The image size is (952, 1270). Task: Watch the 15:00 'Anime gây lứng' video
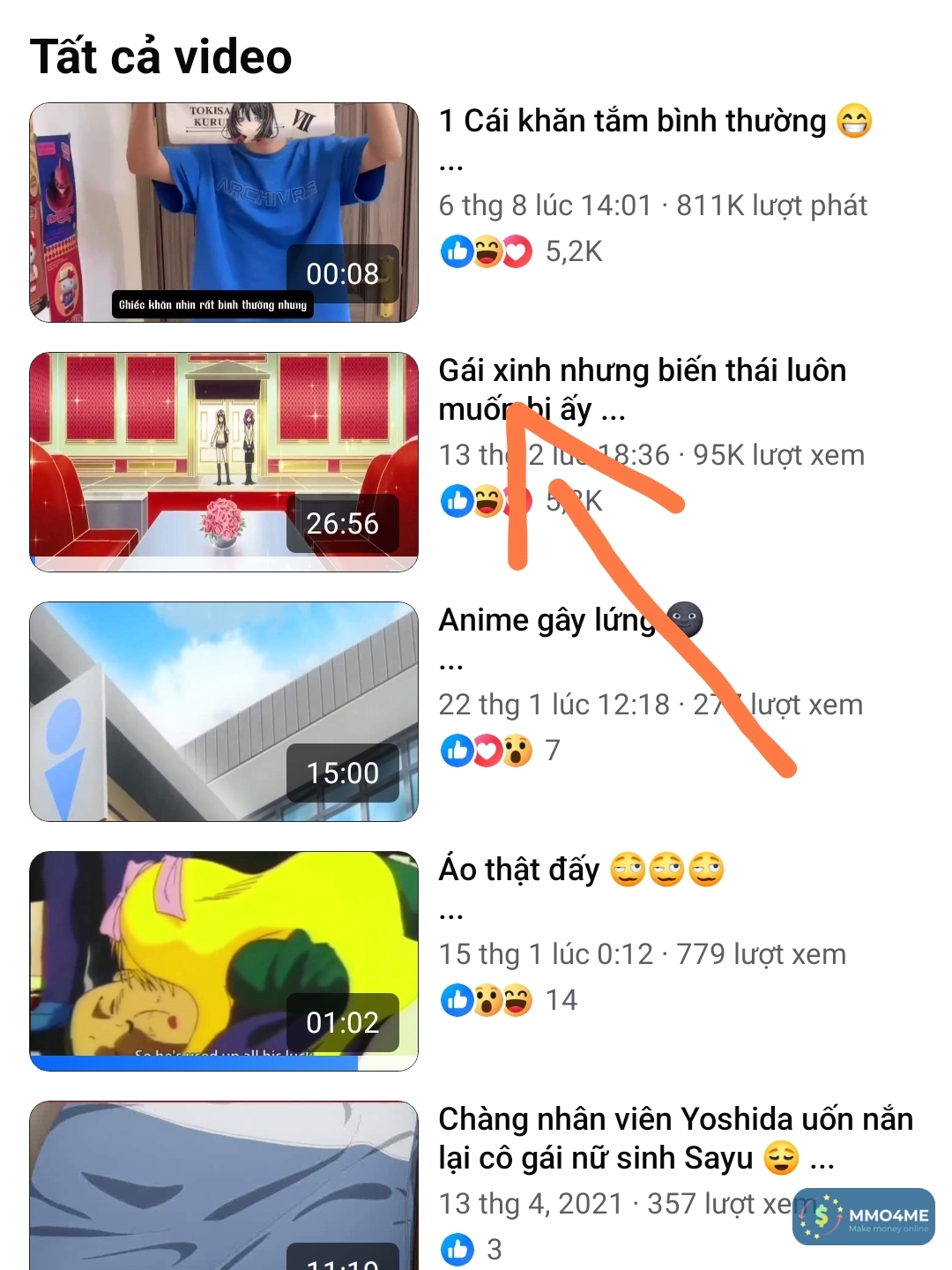pyautogui.click(x=224, y=712)
